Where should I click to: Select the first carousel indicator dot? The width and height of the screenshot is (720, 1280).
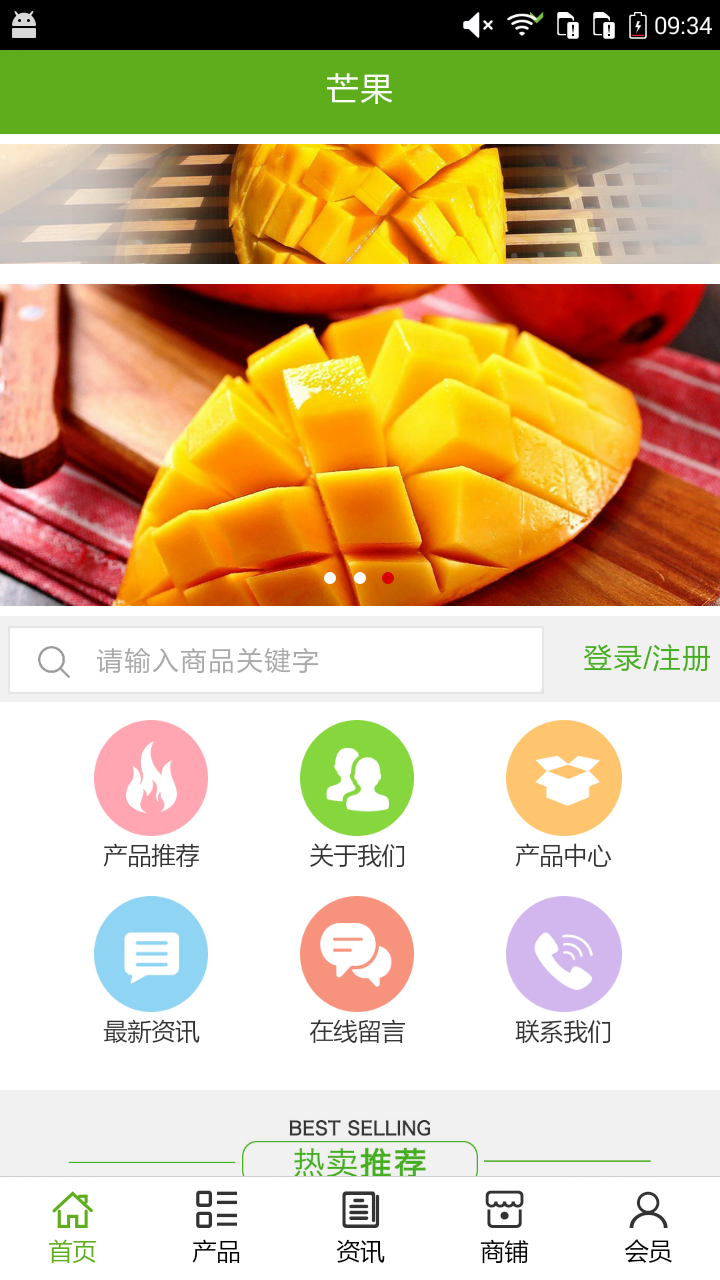pyautogui.click(x=331, y=578)
